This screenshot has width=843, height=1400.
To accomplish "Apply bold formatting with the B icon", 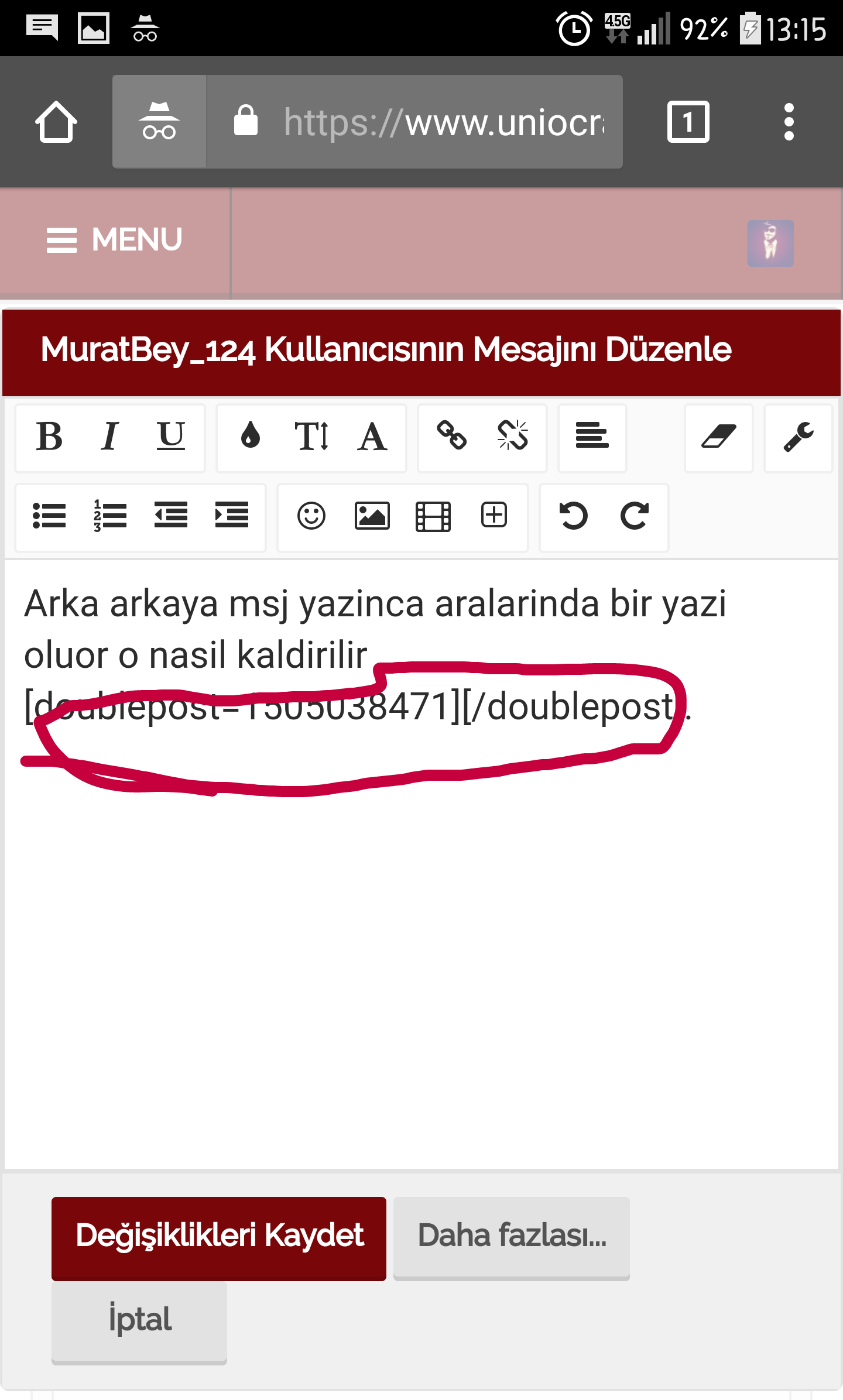I will coord(49,437).
